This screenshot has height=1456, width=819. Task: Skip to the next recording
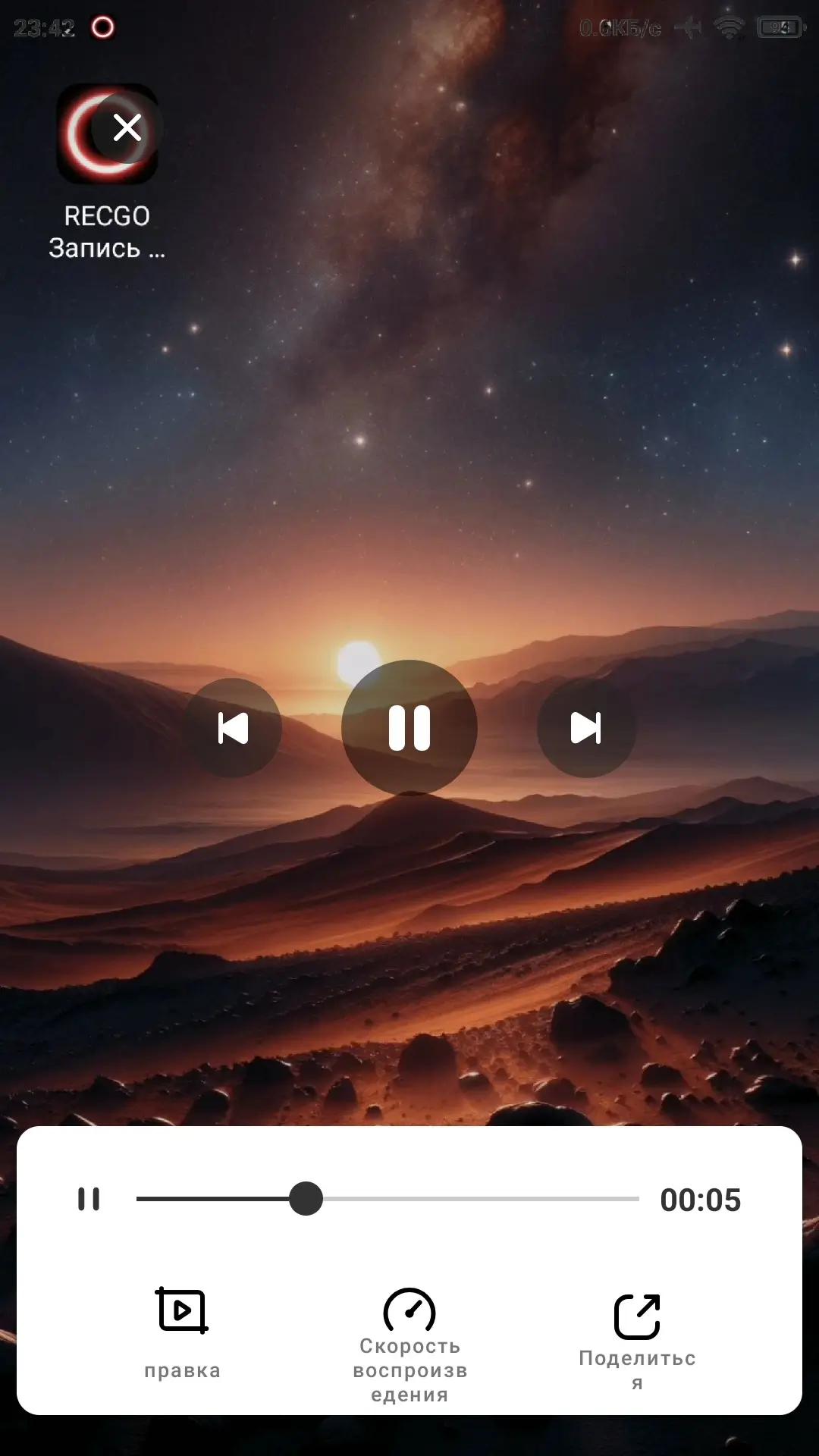coord(586,728)
